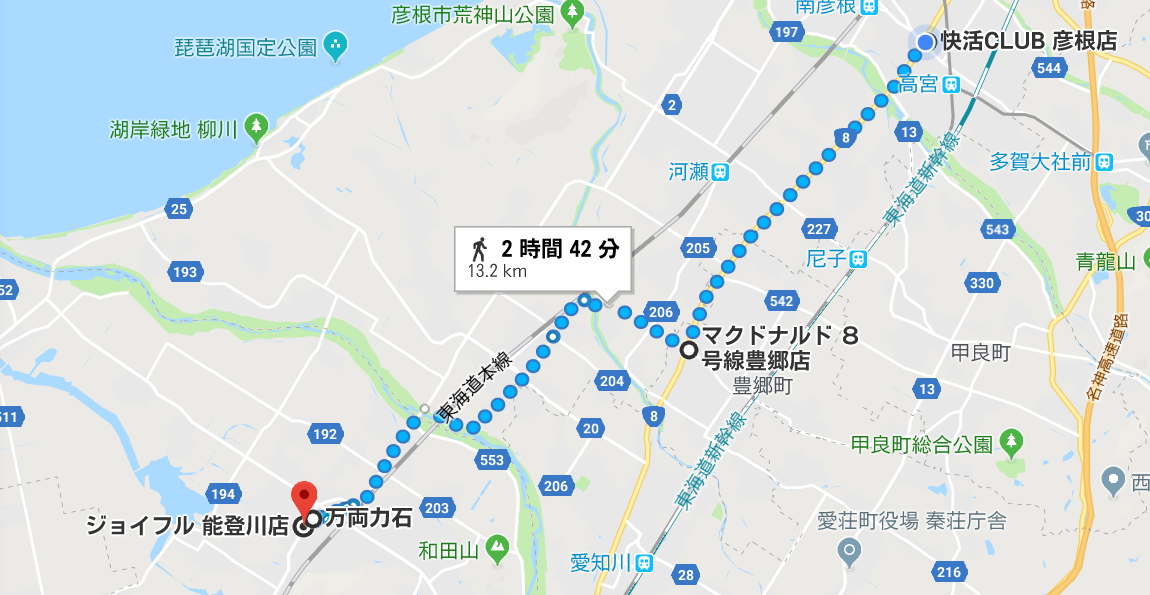Select the 彦根市荒神山公園 park marker

point(572,14)
